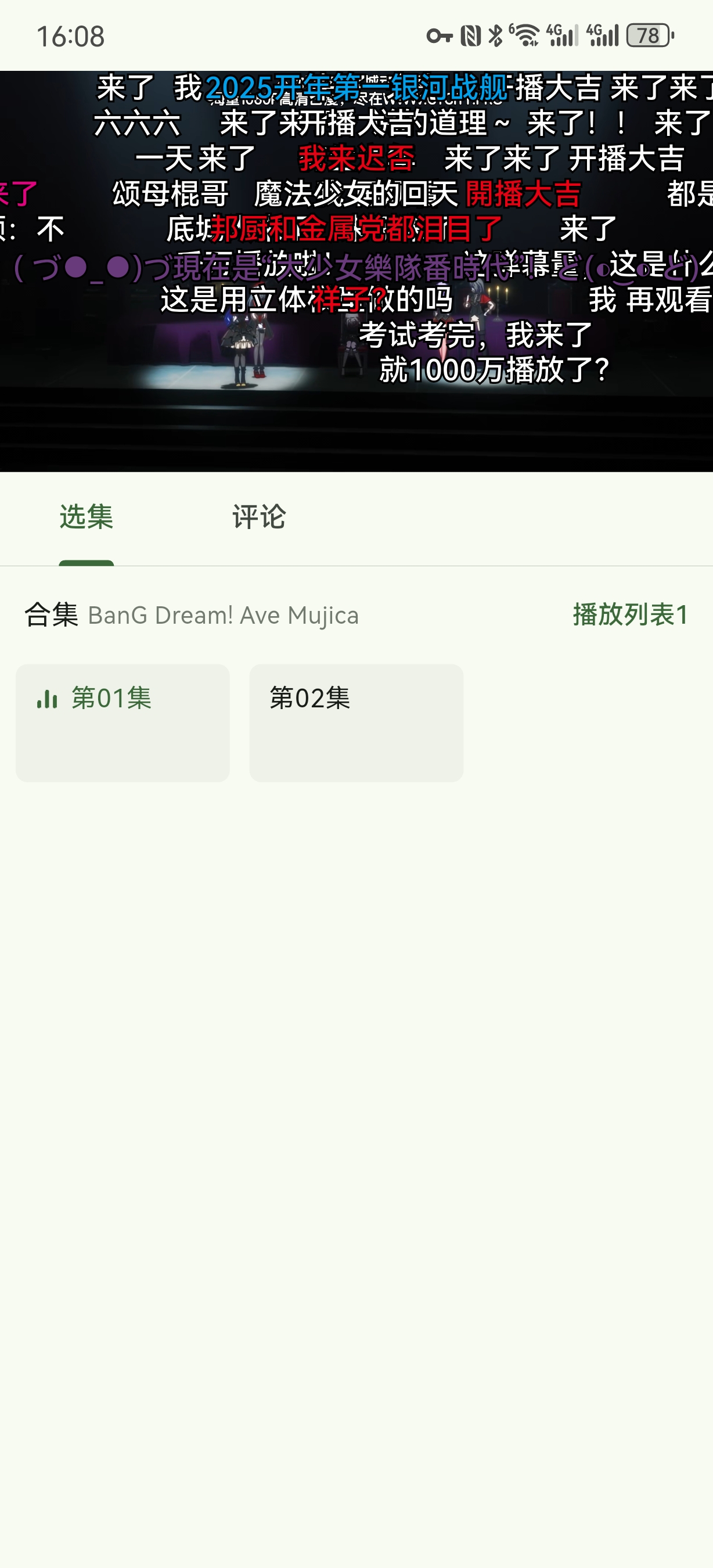Tap the Wi-Fi signal icon
This screenshot has width=713, height=1568.
(527, 35)
